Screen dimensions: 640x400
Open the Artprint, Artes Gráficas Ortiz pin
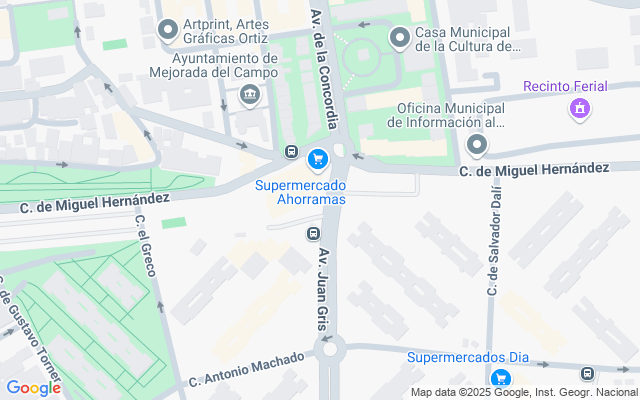pos(168,31)
